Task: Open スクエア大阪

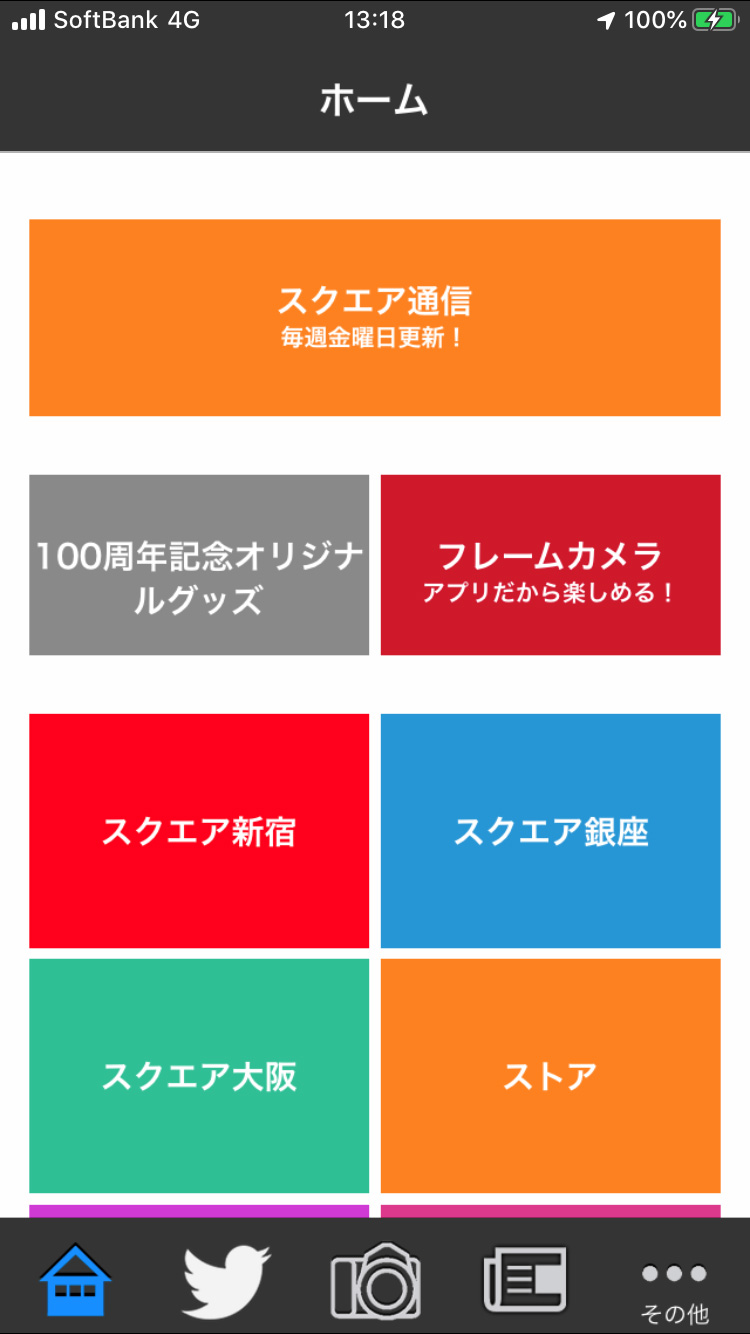Action: coord(199,1076)
